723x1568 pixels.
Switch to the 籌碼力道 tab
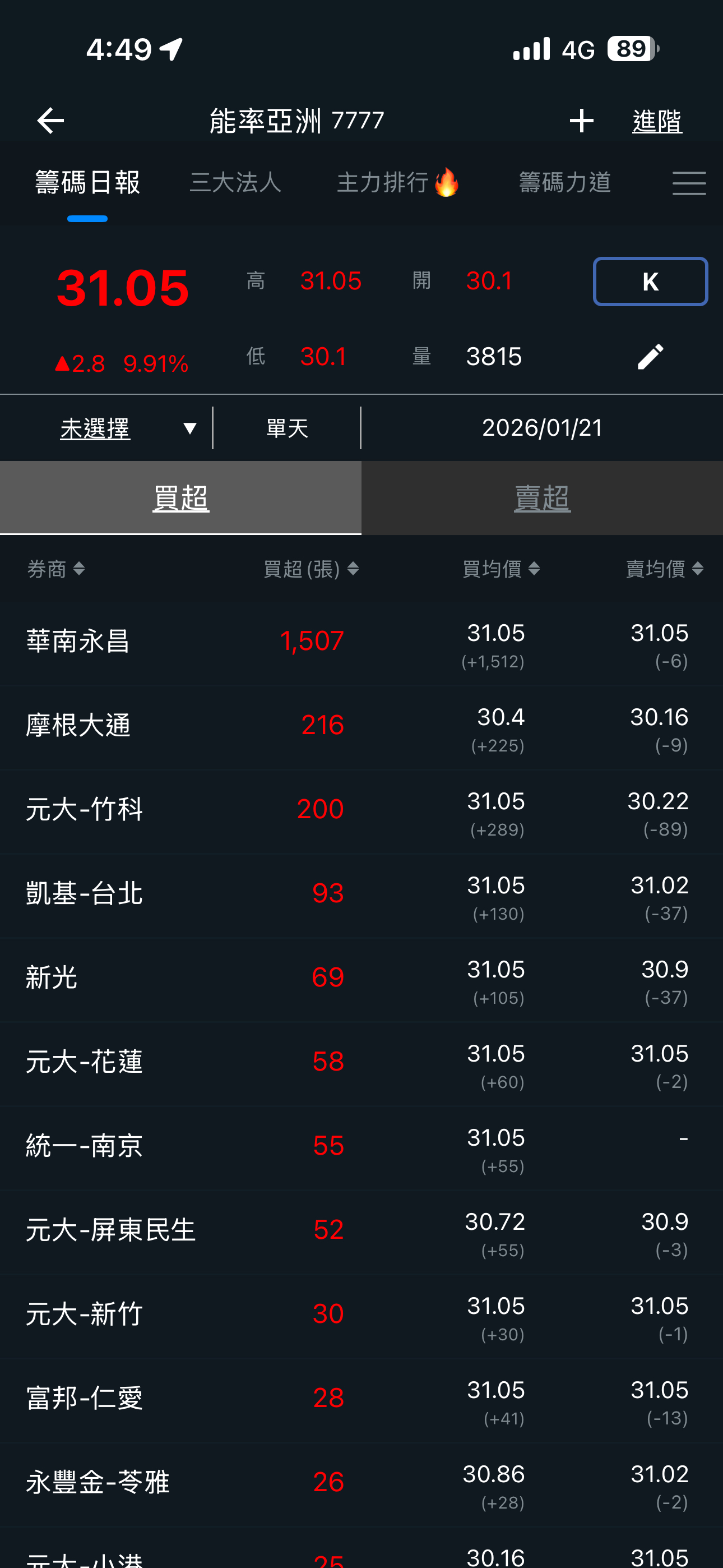tap(565, 182)
